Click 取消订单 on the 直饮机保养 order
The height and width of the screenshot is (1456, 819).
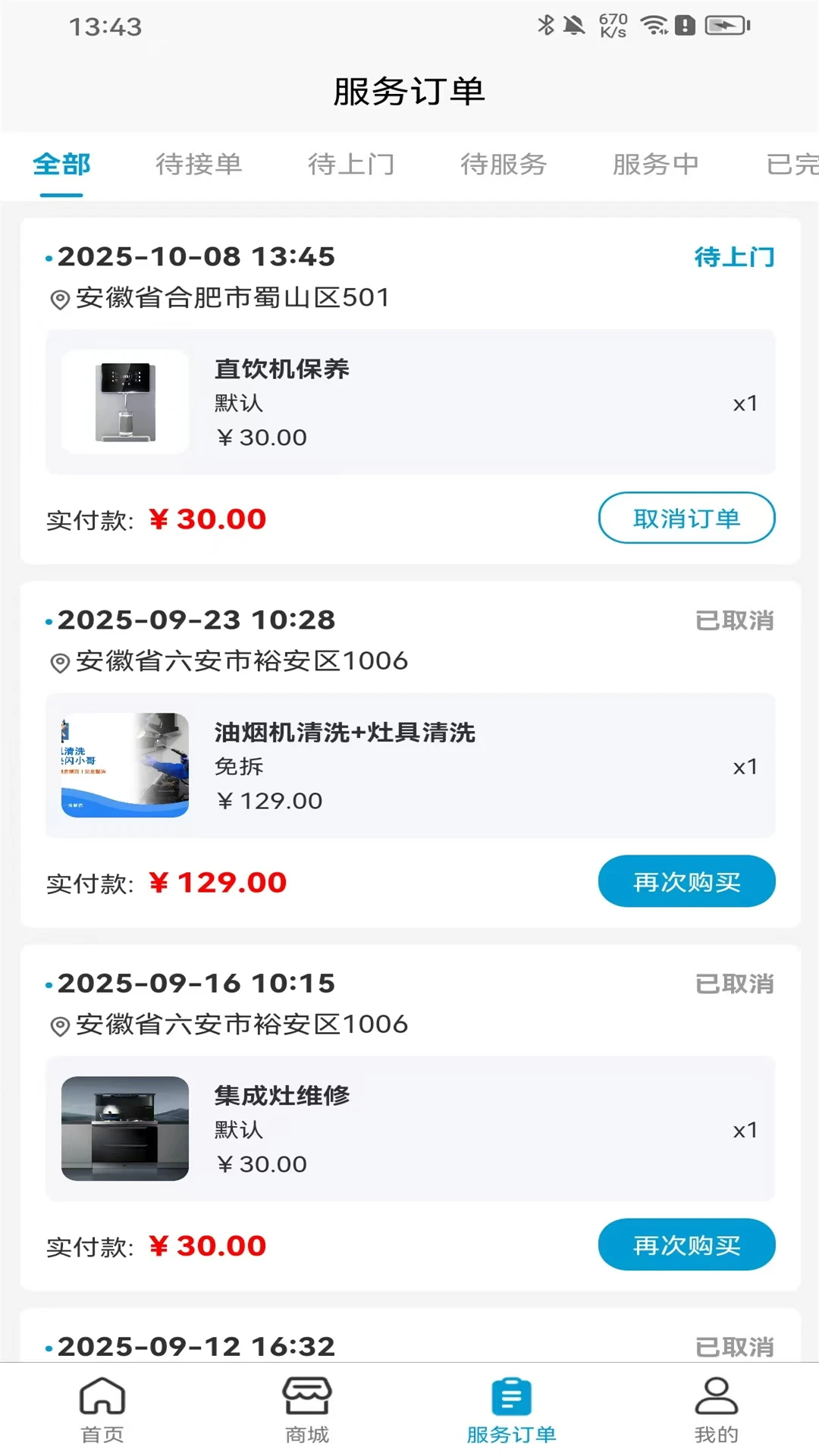686,518
